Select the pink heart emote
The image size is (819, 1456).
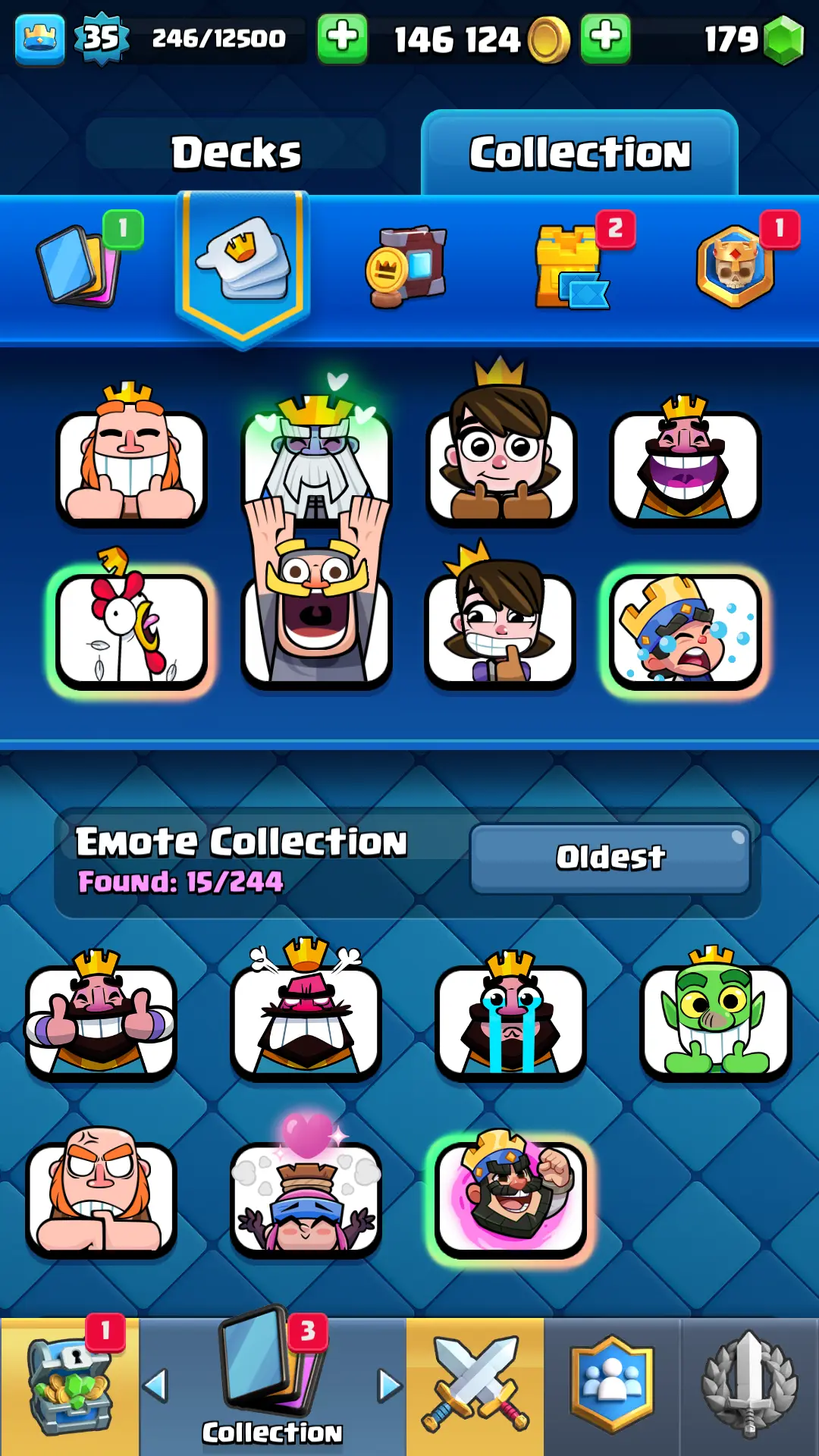click(x=306, y=1194)
